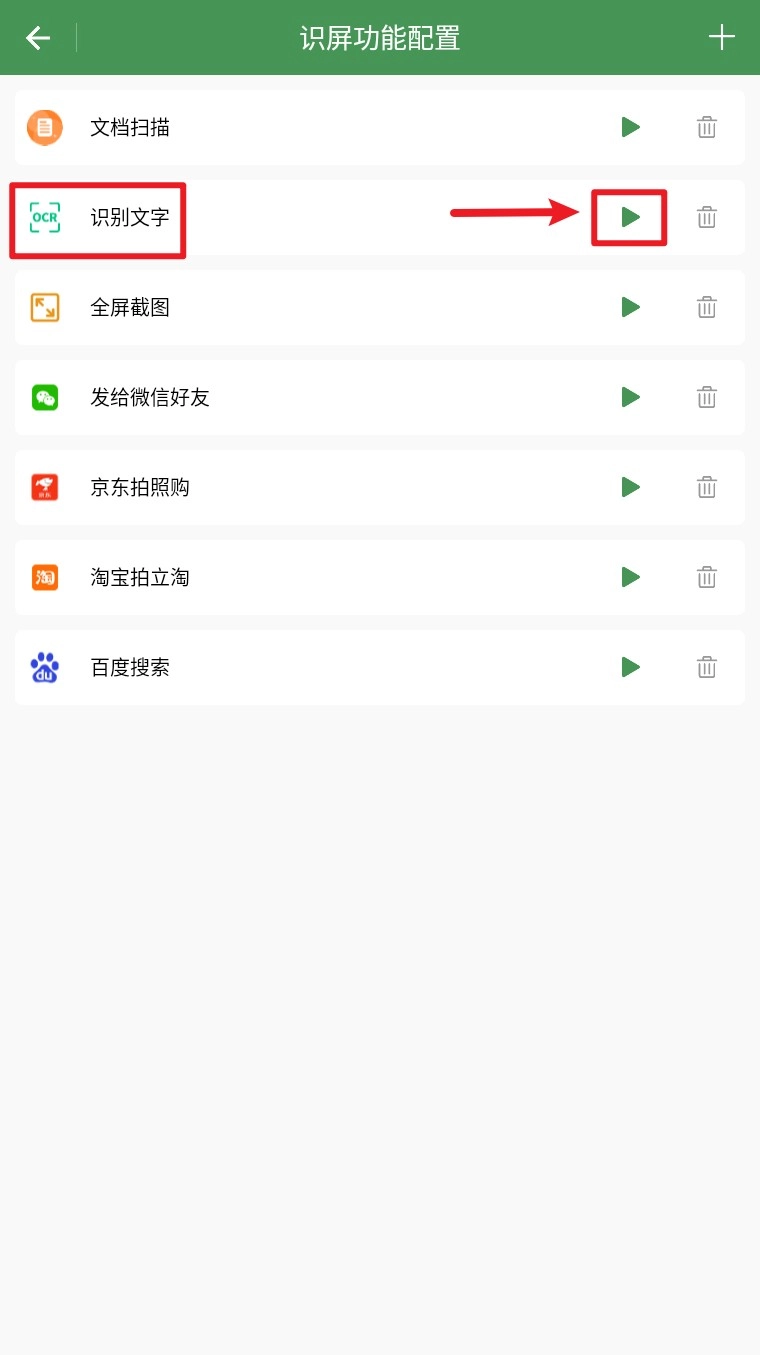Run the 淘宝拍立淘 function
Viewport: 760px width, 1355px height.
pos(630,577)
